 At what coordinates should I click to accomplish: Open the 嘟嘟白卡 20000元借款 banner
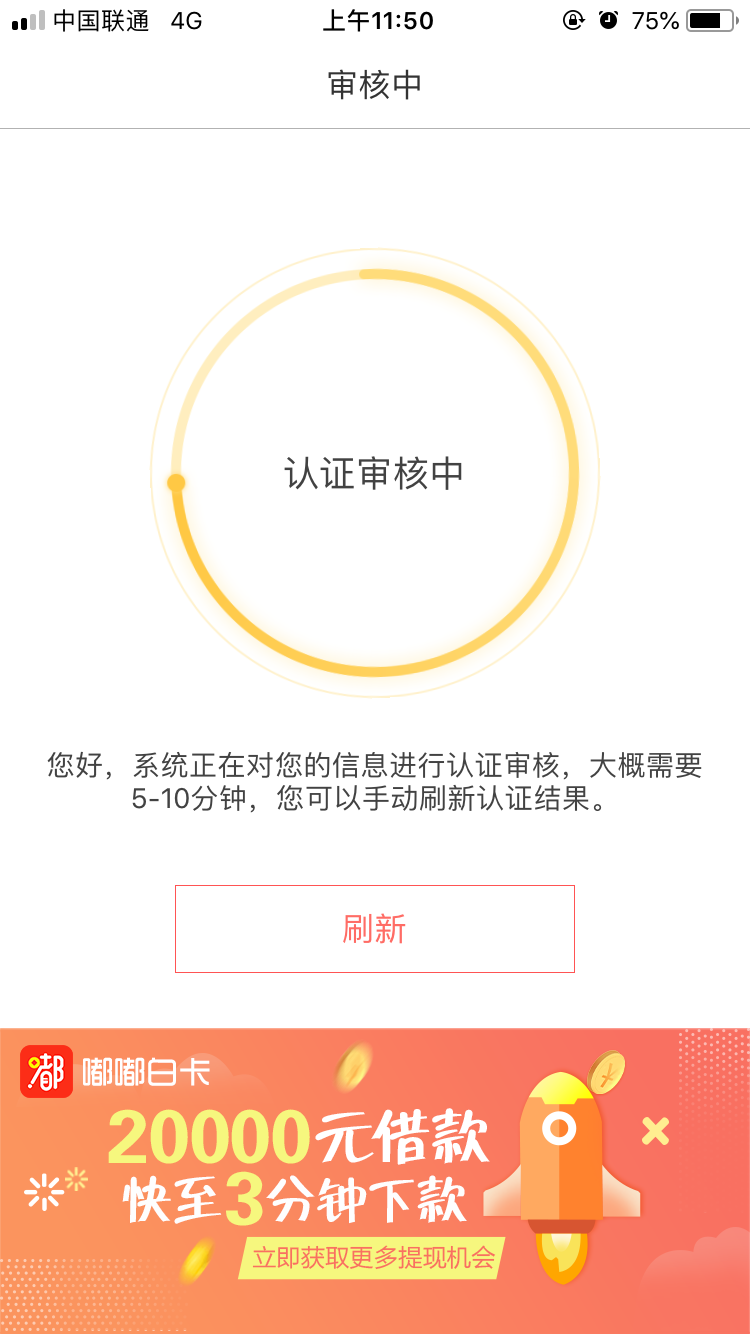(x=375, y=1181)
